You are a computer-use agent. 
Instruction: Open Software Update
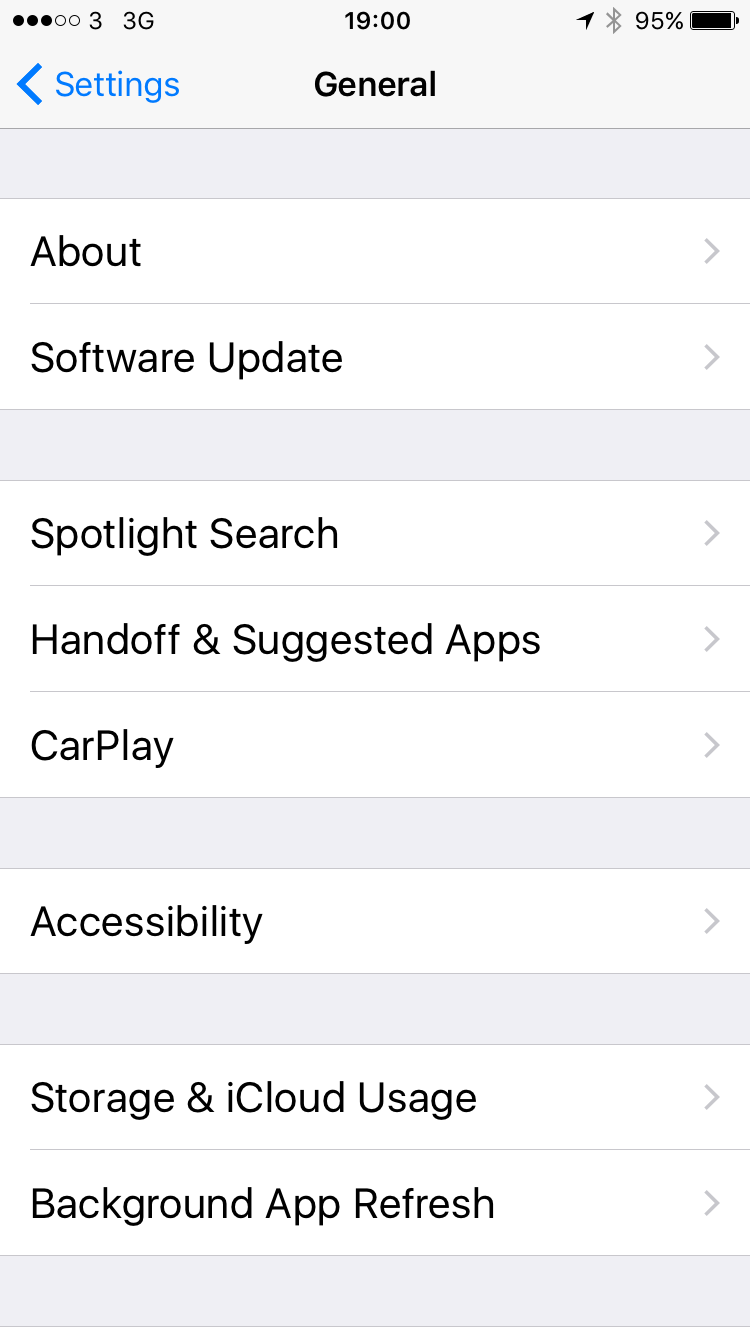pyautogui.click(x=375, y=357)
